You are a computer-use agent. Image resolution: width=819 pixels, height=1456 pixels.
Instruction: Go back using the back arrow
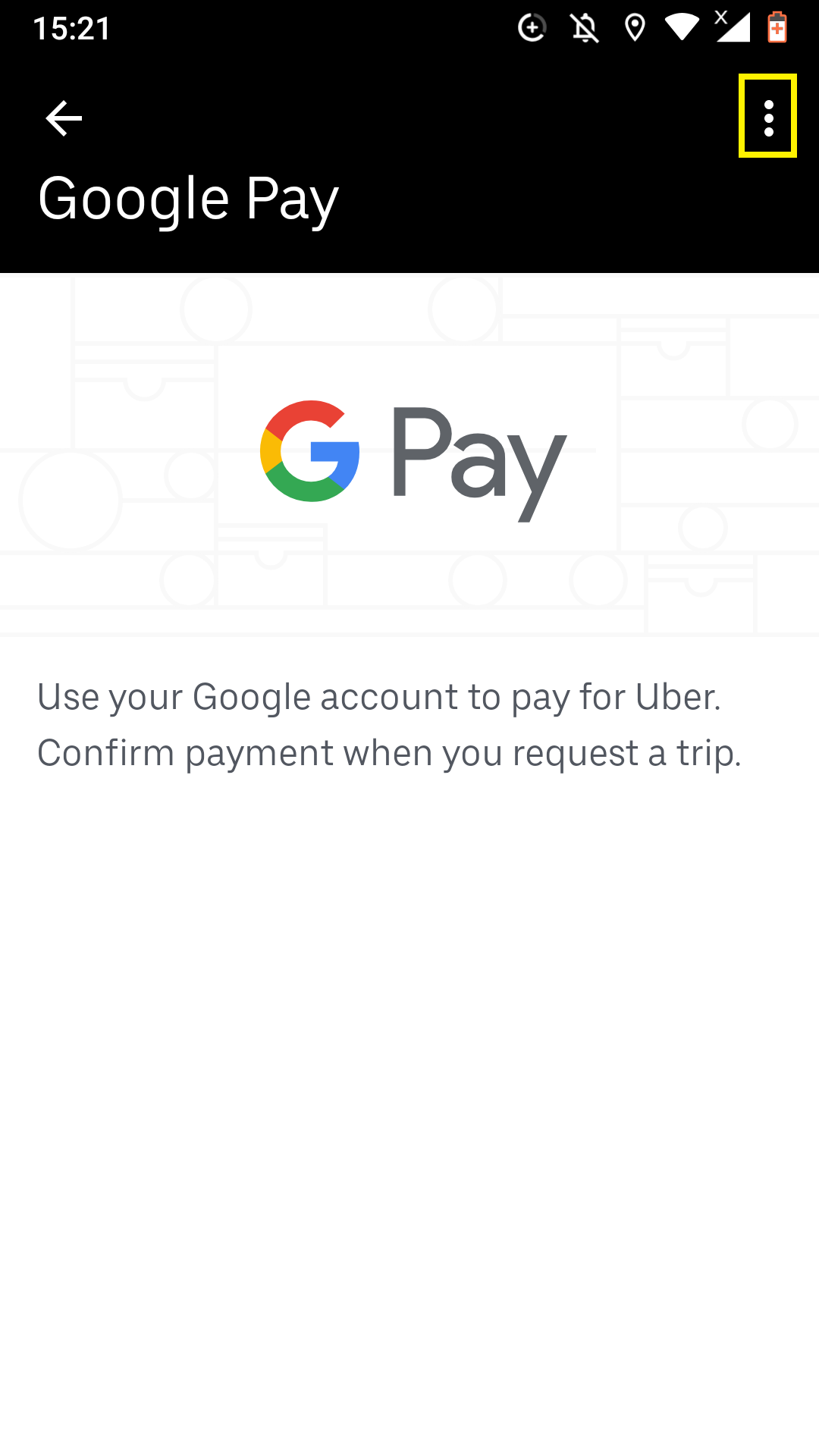pos(64,118)
